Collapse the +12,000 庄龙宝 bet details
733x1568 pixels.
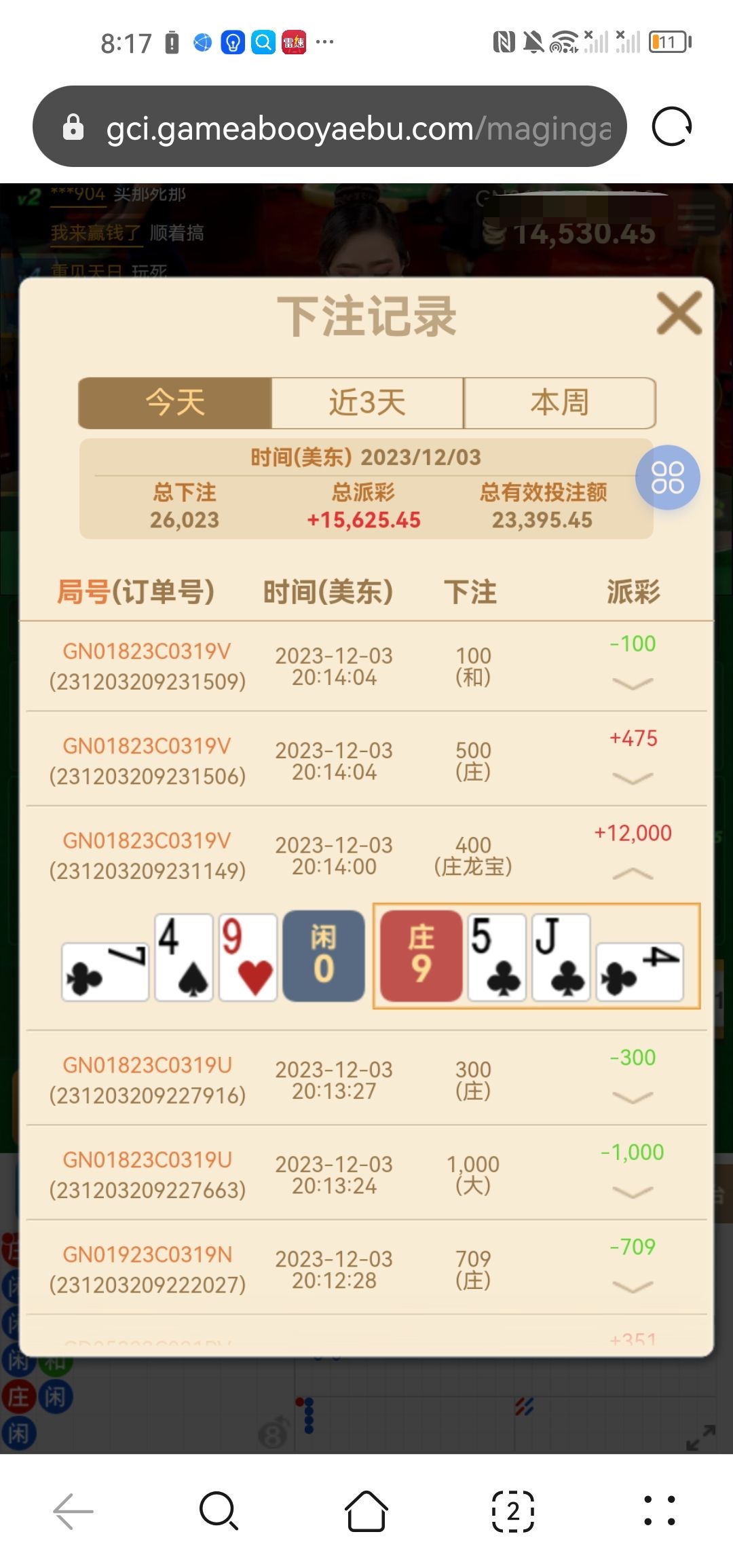tap(633, 874)
